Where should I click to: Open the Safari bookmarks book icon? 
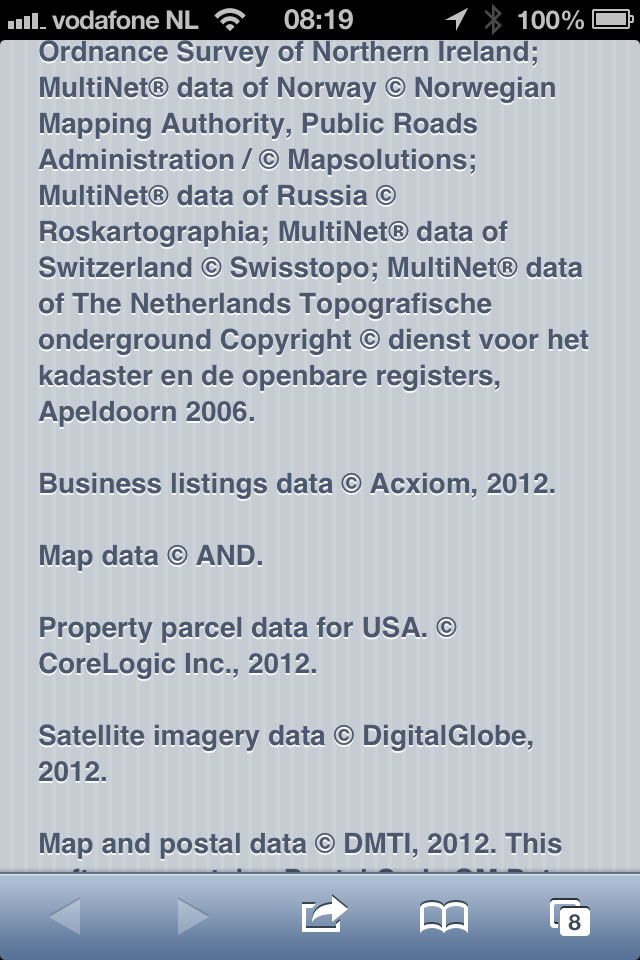(444, 916)
